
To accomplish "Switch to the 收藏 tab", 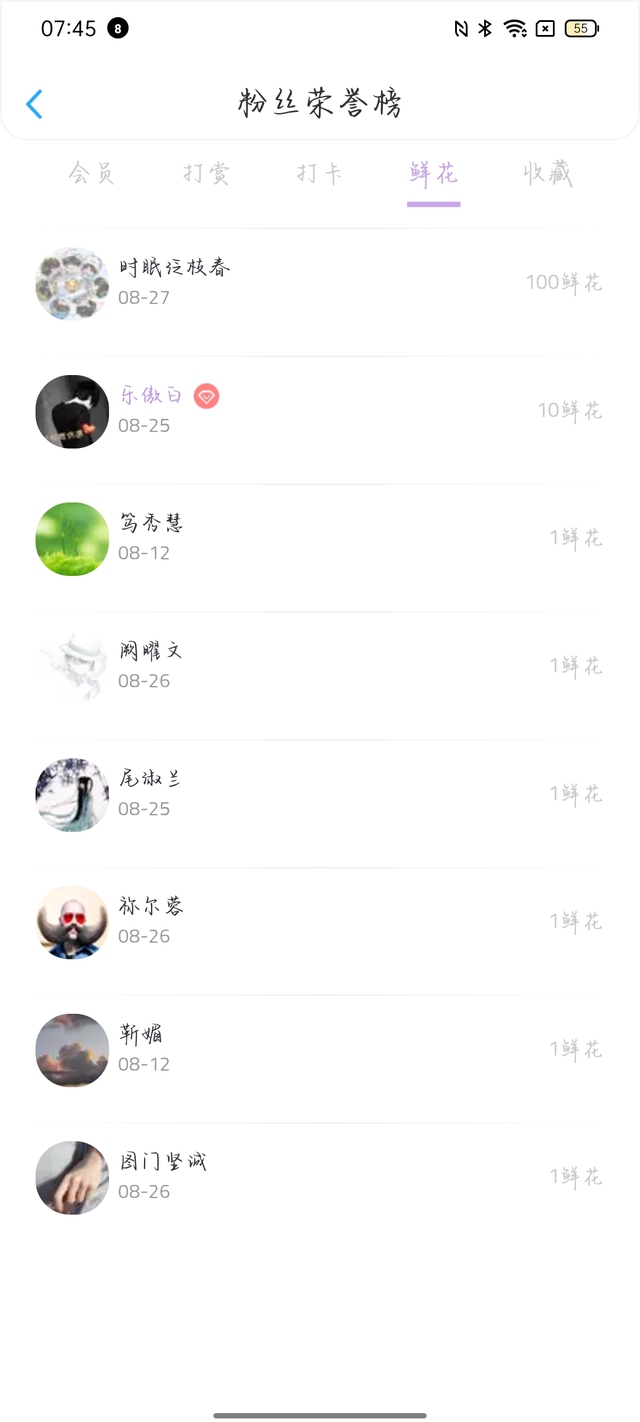I will 547,173.
